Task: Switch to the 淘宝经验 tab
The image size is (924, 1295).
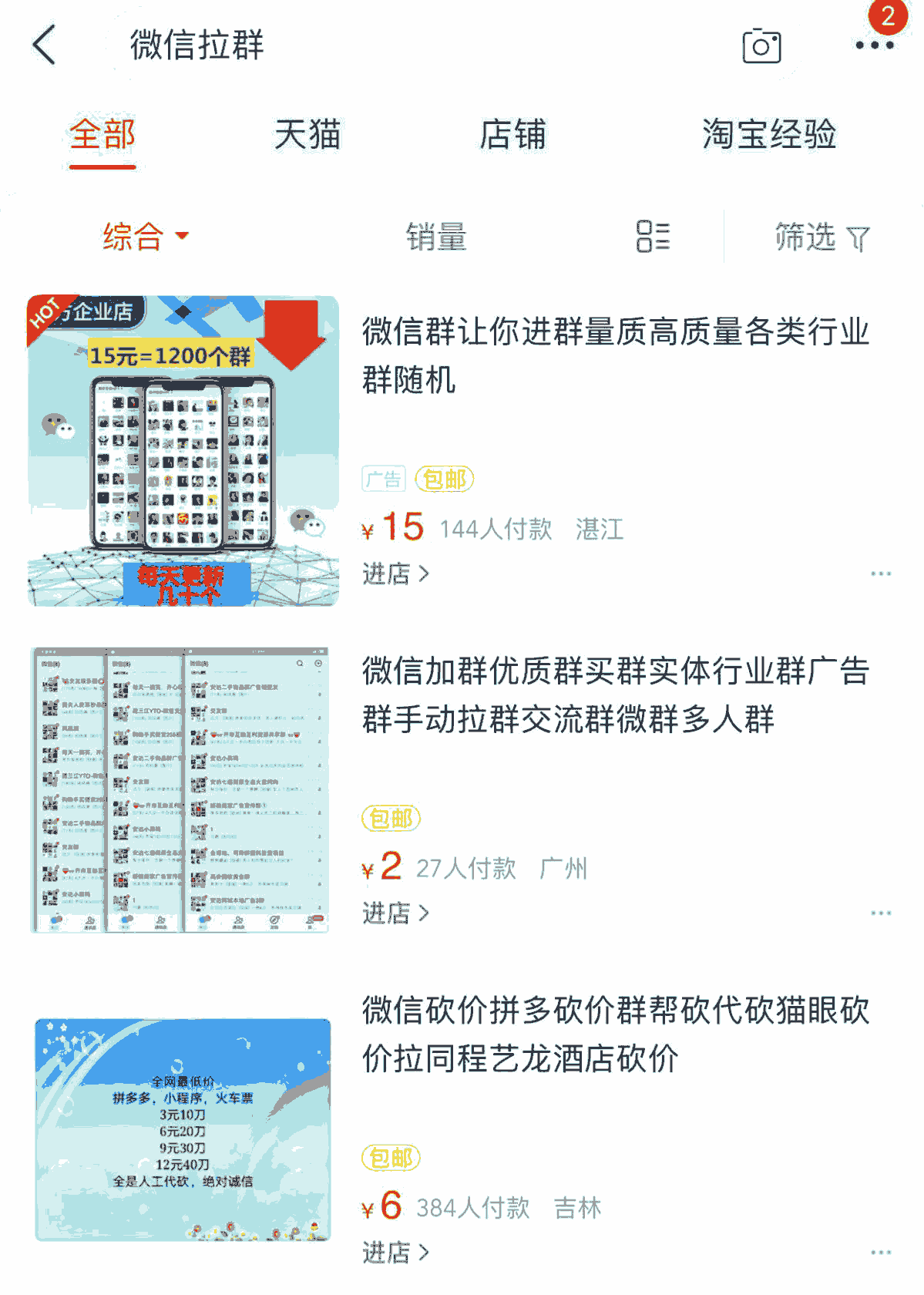Action: [768, 135]
